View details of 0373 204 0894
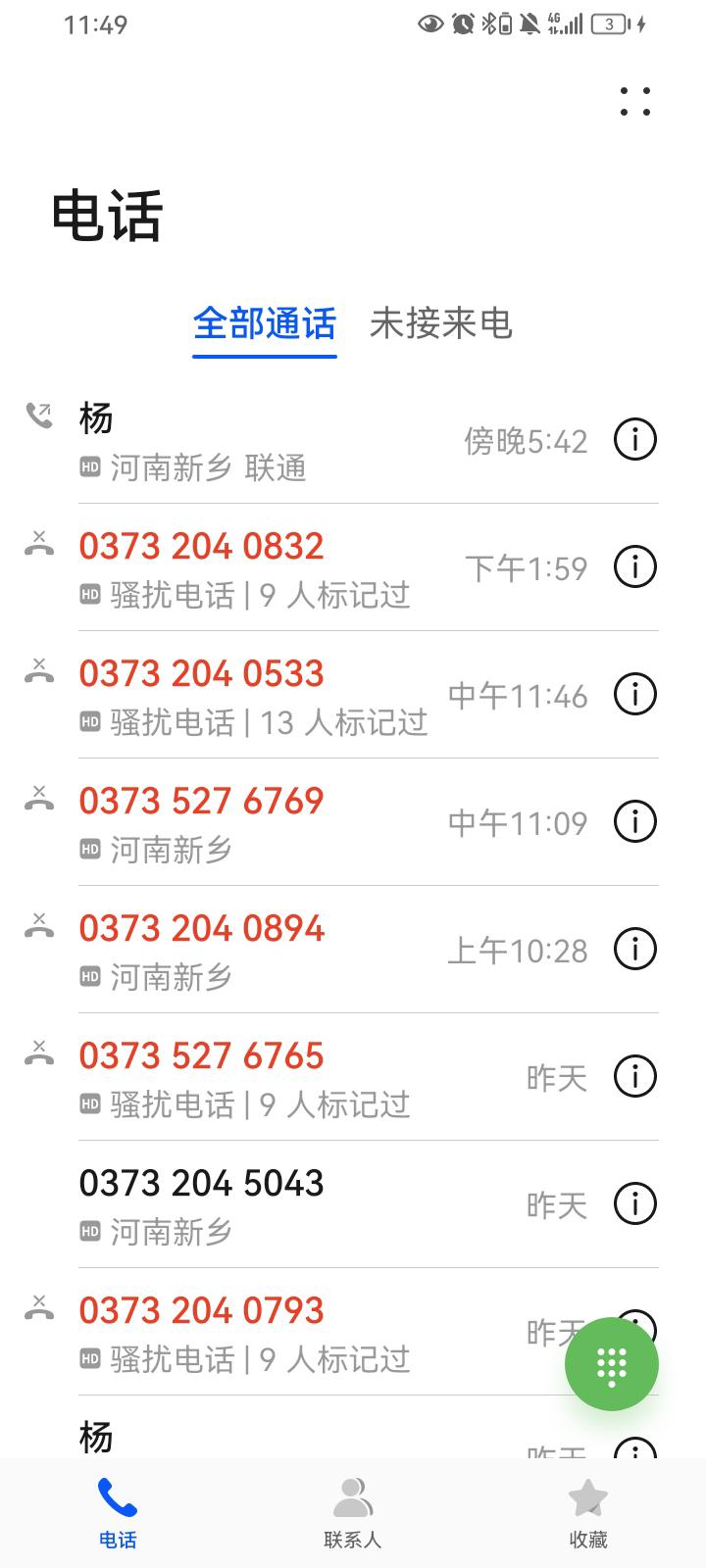 [x=634, y=949]
